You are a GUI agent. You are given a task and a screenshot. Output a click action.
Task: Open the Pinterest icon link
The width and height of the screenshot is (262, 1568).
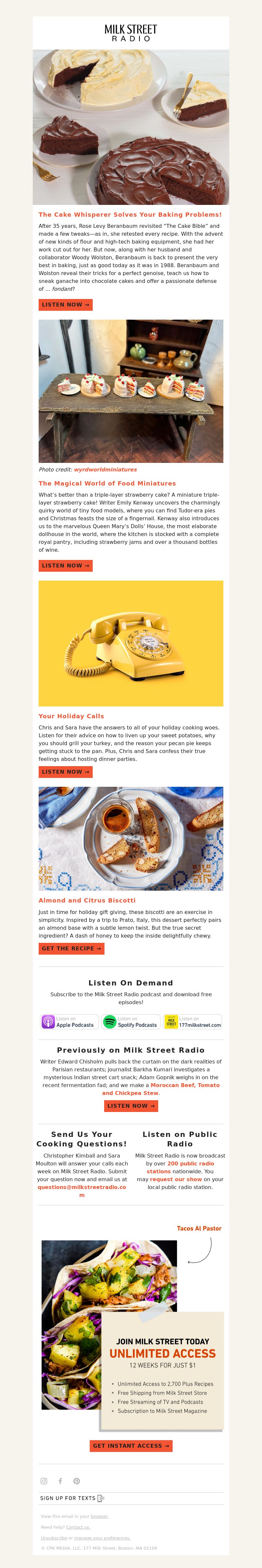coord(77,1481)
